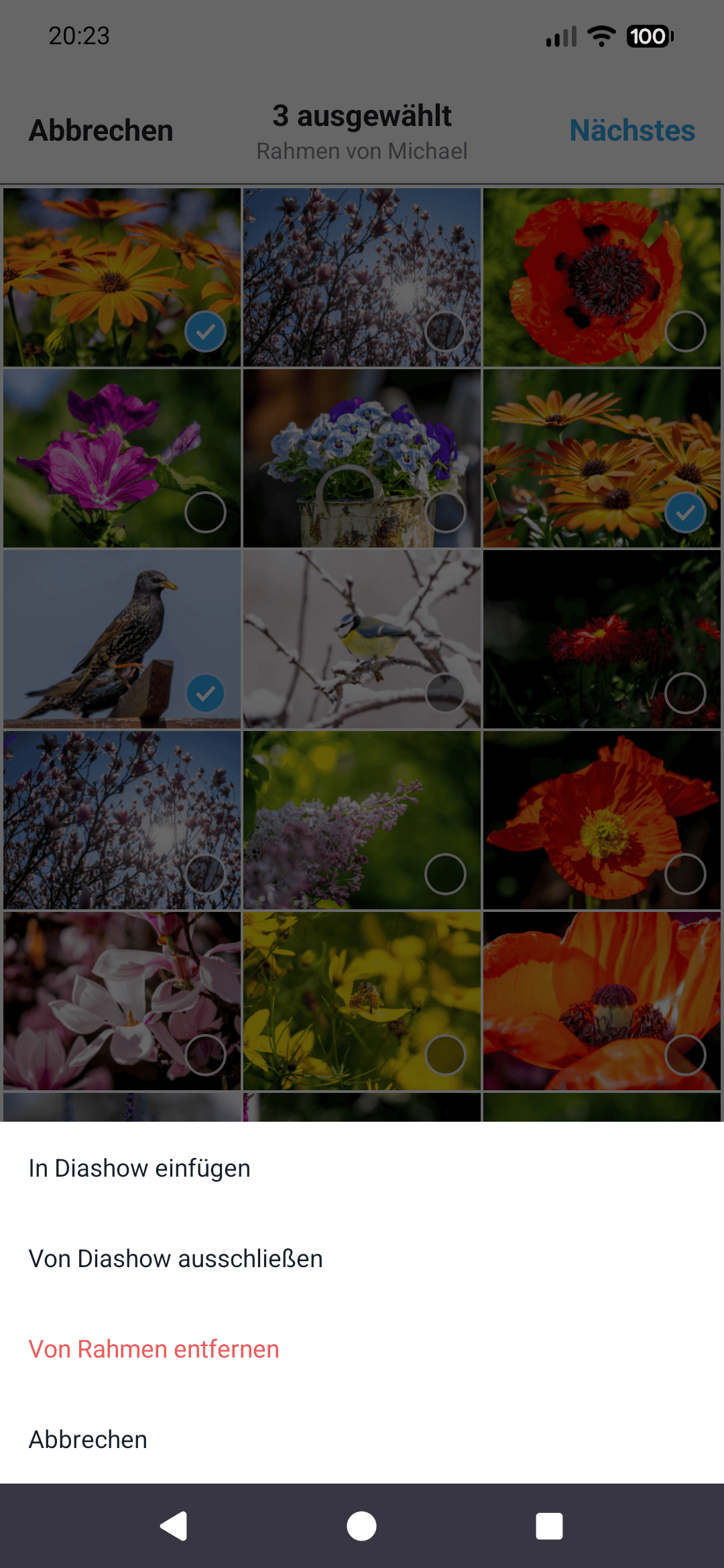Choose In Diashow einfügen
Viewport: 724px width, 1568px height.
pyautogui.click(x=139, y=1168)
